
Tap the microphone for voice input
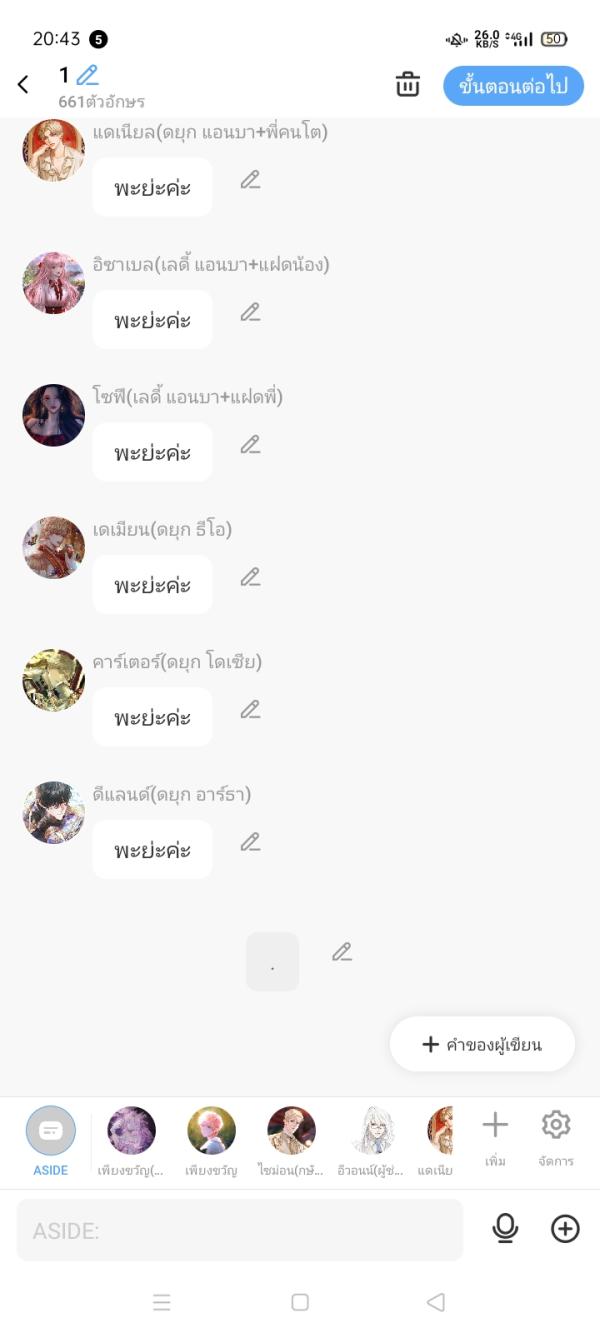pos(505,1229)
